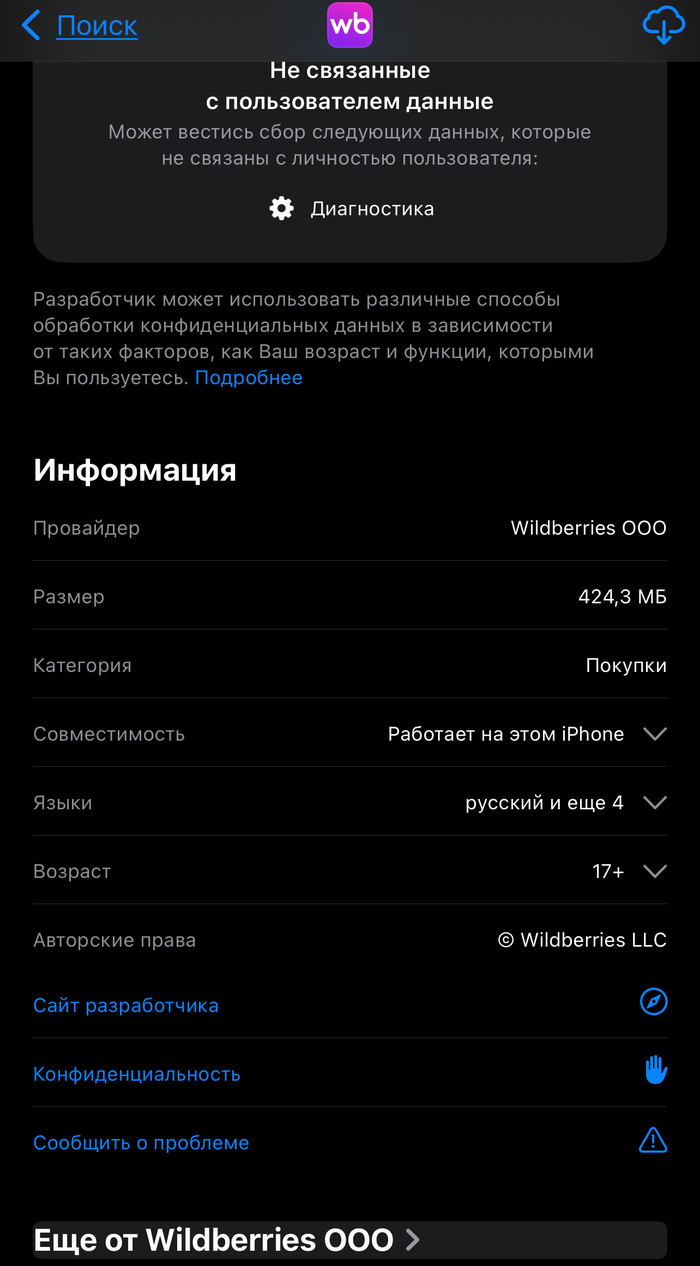Open the Конфиденциальность policy link
Screen dimensions: 700x1266
137,1075
